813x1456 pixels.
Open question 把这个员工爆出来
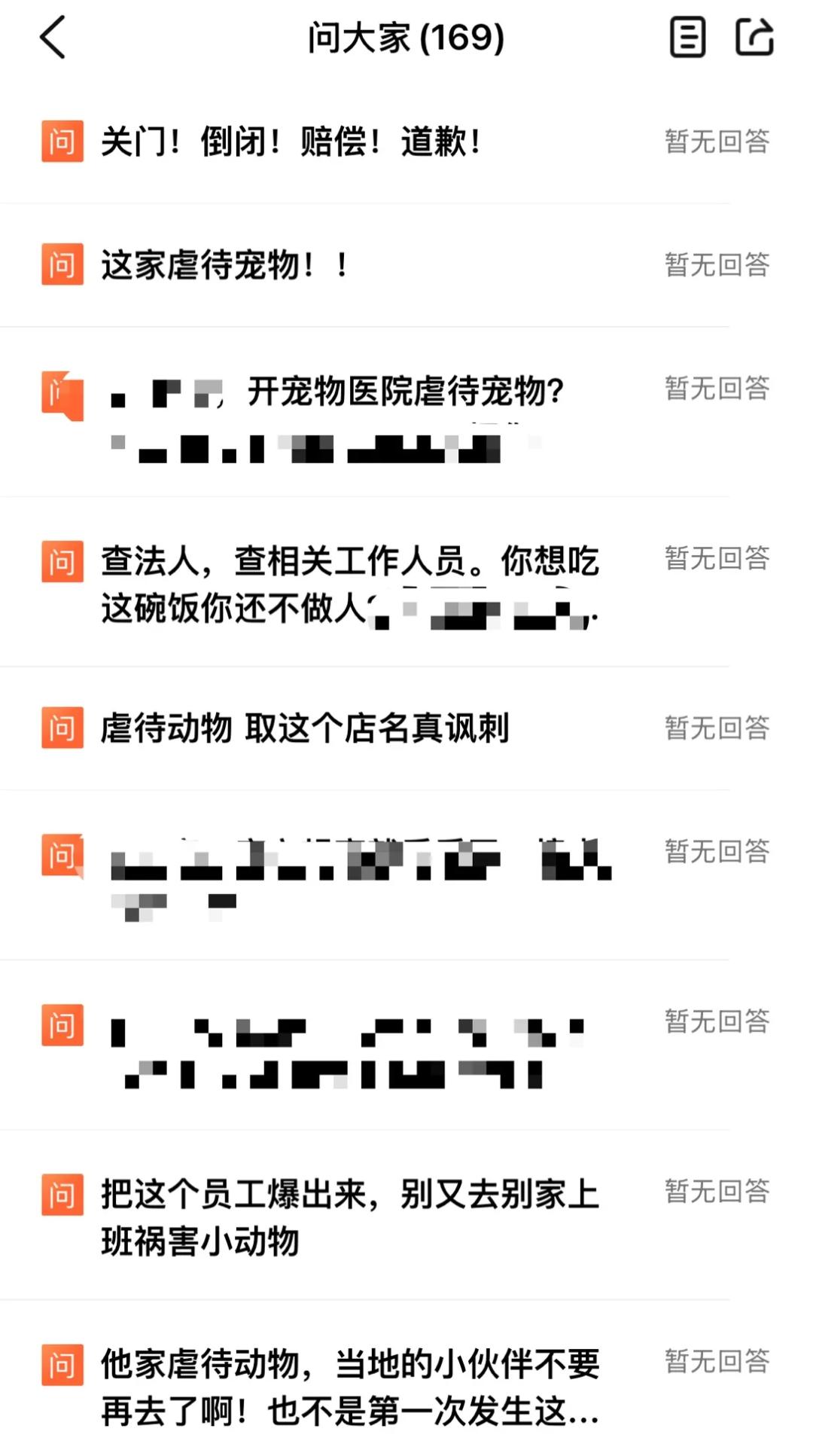pyautogui.click(x=350, y=1216)
